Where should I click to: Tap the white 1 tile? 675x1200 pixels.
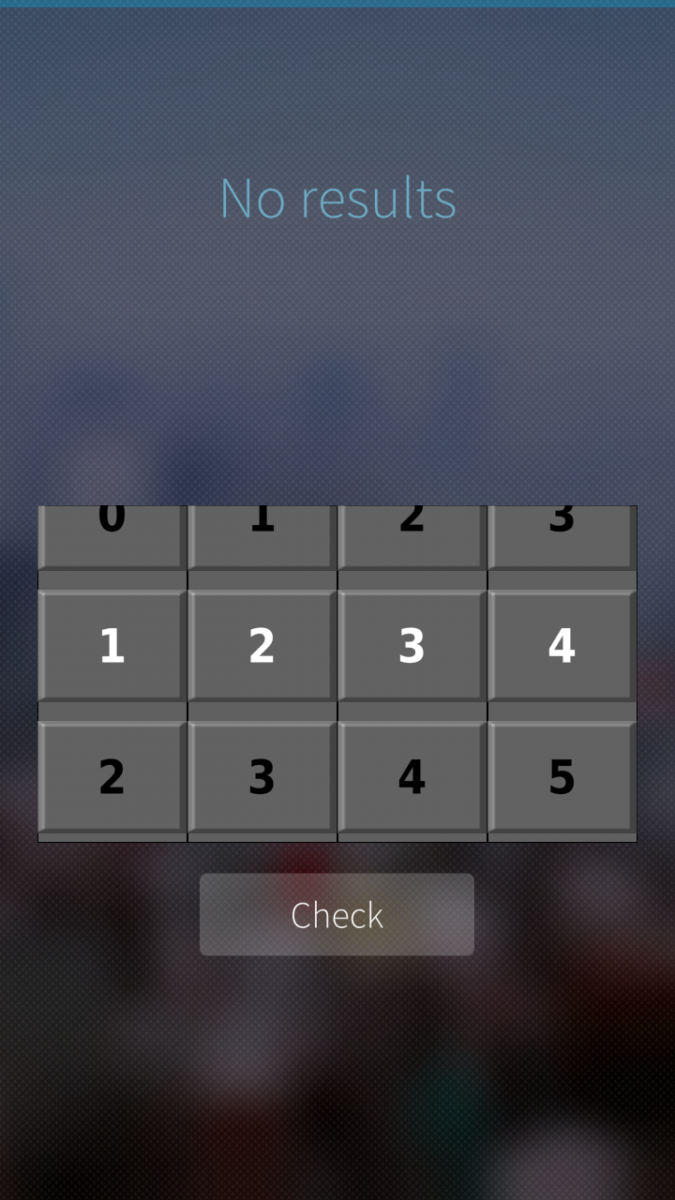pos(112,646)
